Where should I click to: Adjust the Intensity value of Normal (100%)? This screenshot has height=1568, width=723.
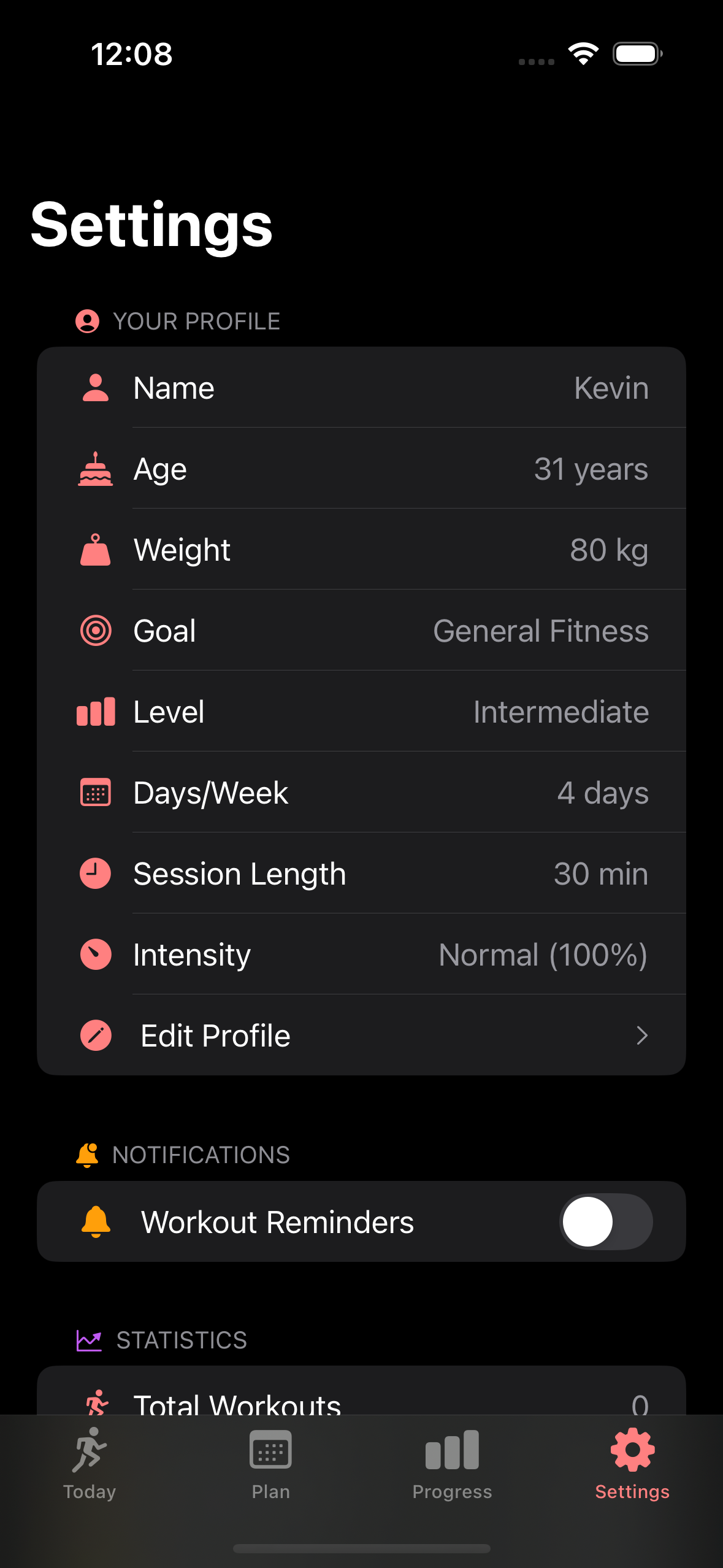click(362, 955)
